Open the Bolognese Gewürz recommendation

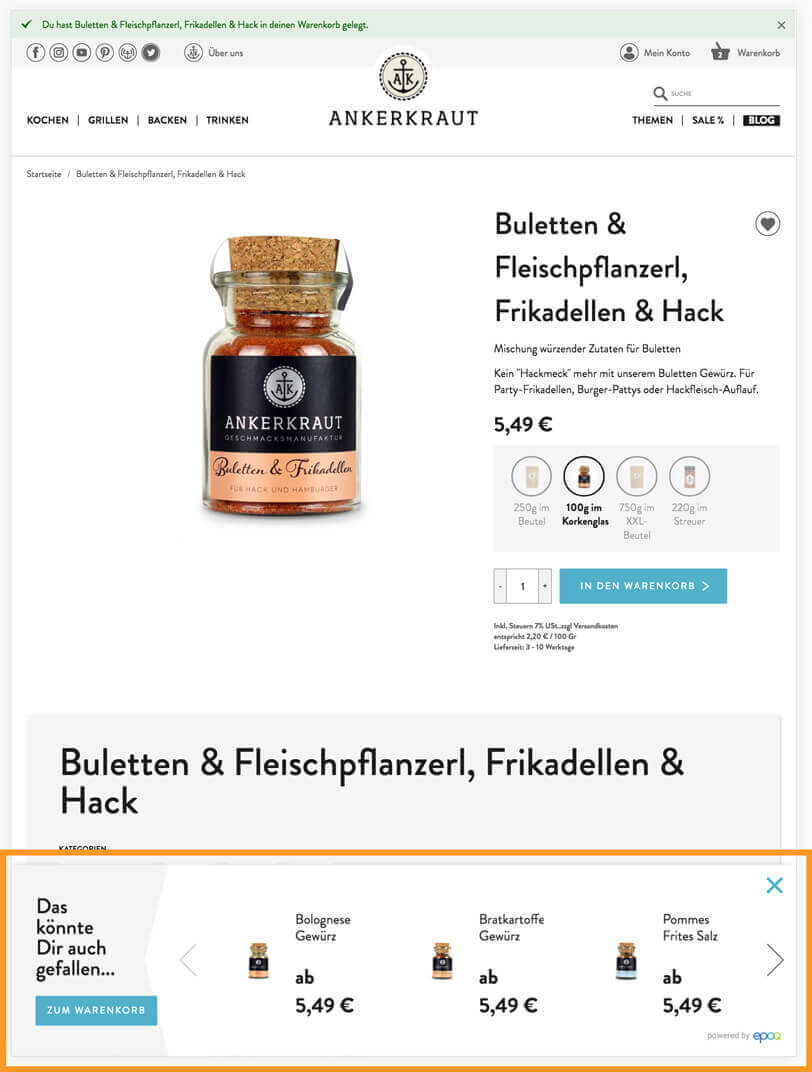pos(322,927)
